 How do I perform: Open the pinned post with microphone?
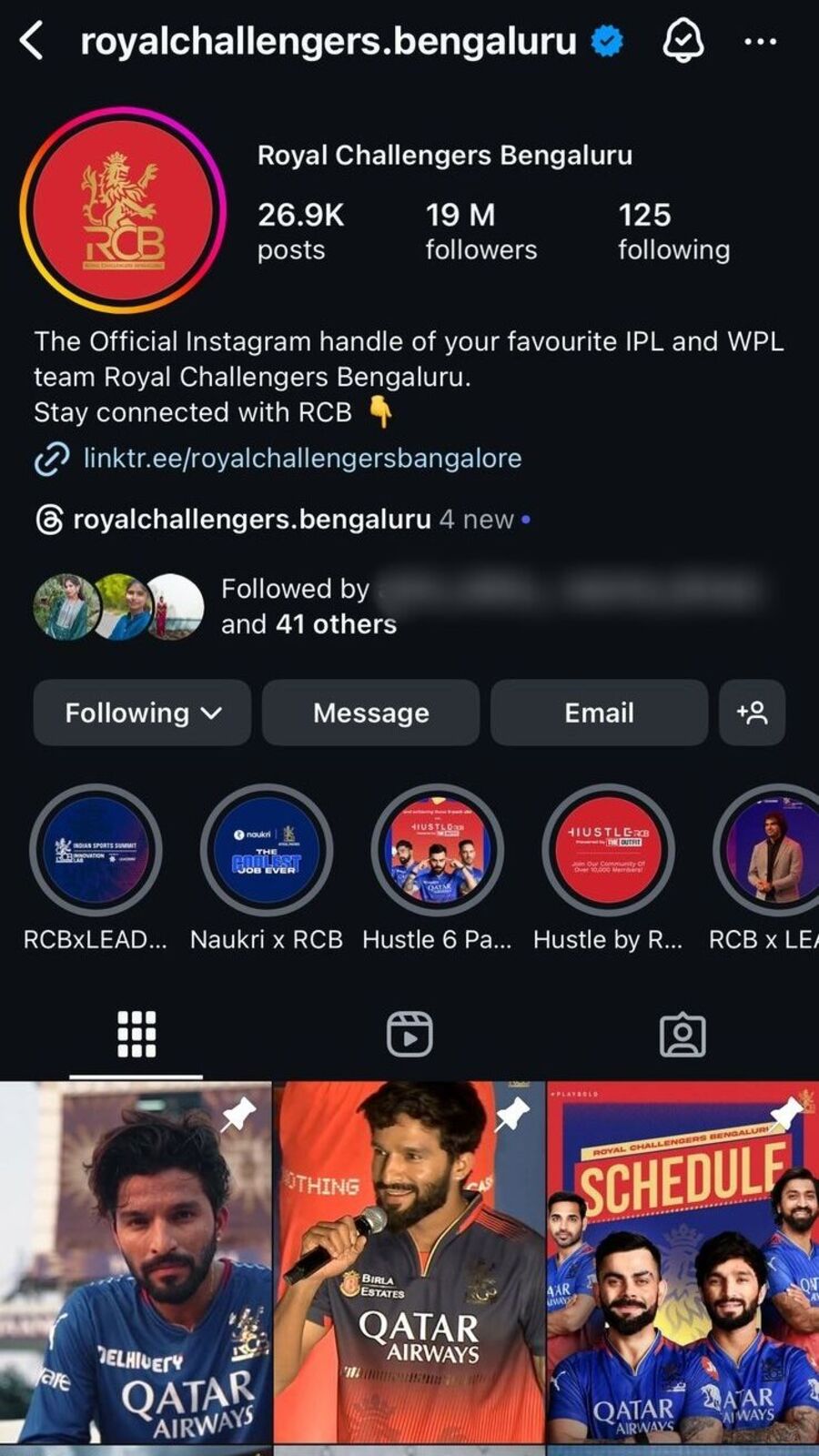pyautogui.click(x=409, y=1262)
